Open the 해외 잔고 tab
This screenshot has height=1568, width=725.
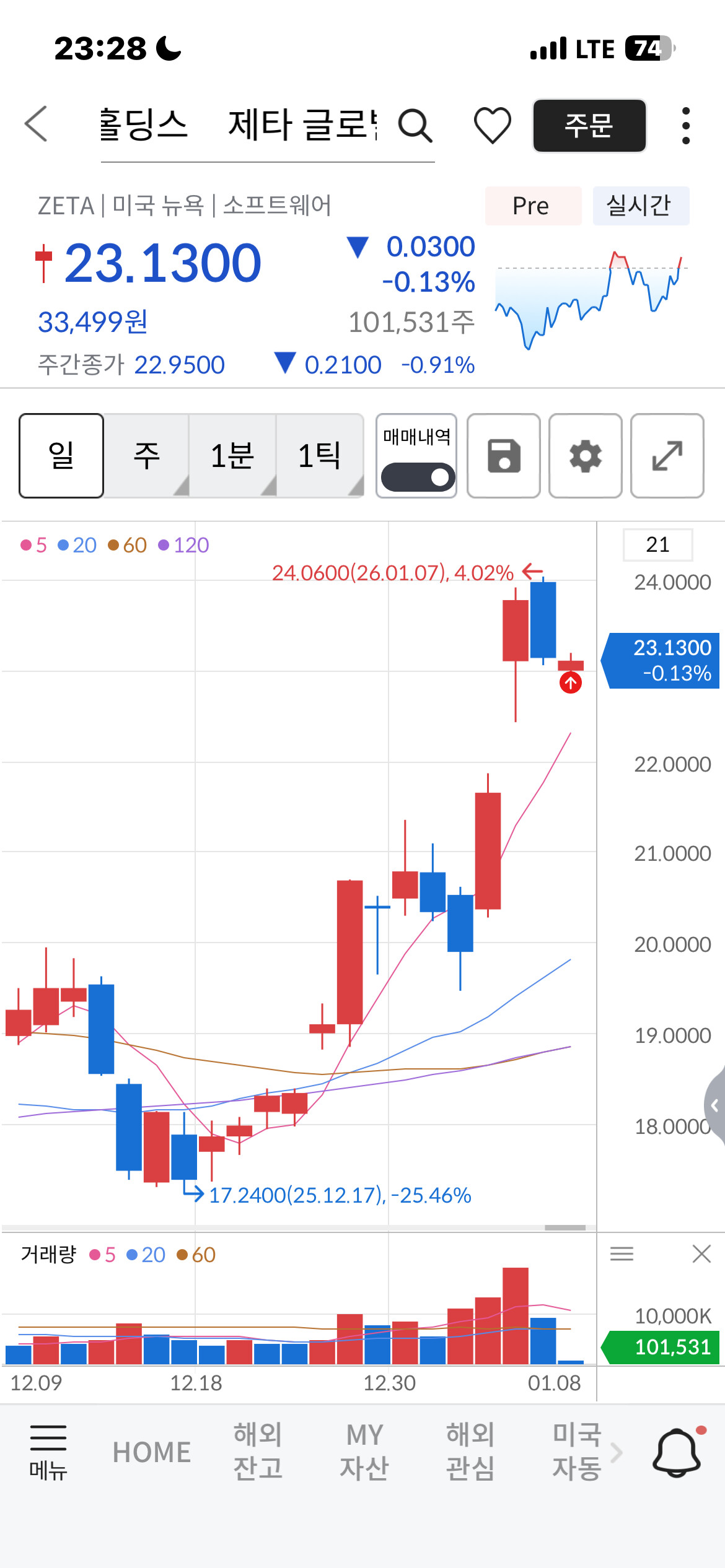258,1452
